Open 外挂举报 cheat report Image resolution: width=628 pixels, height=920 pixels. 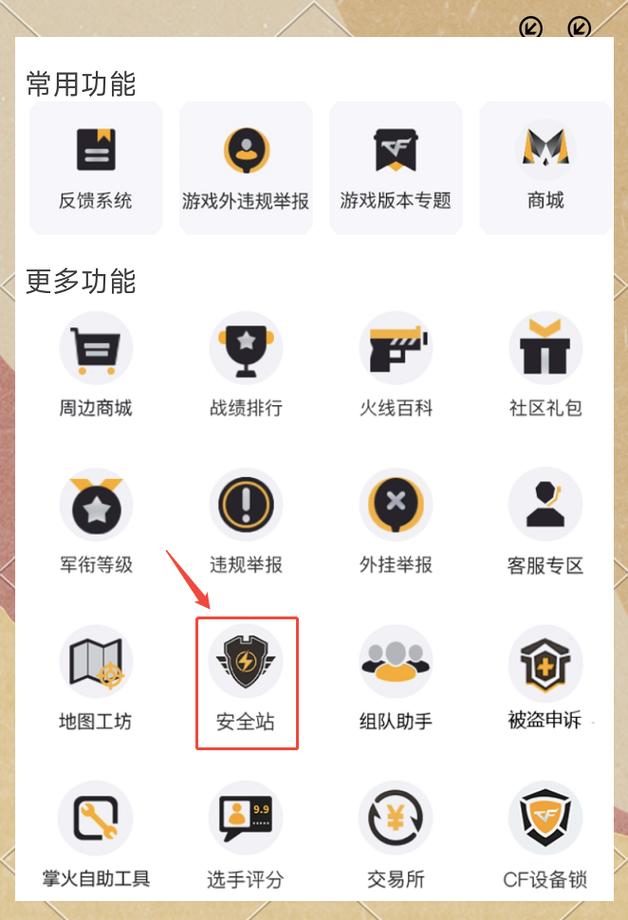396,522
